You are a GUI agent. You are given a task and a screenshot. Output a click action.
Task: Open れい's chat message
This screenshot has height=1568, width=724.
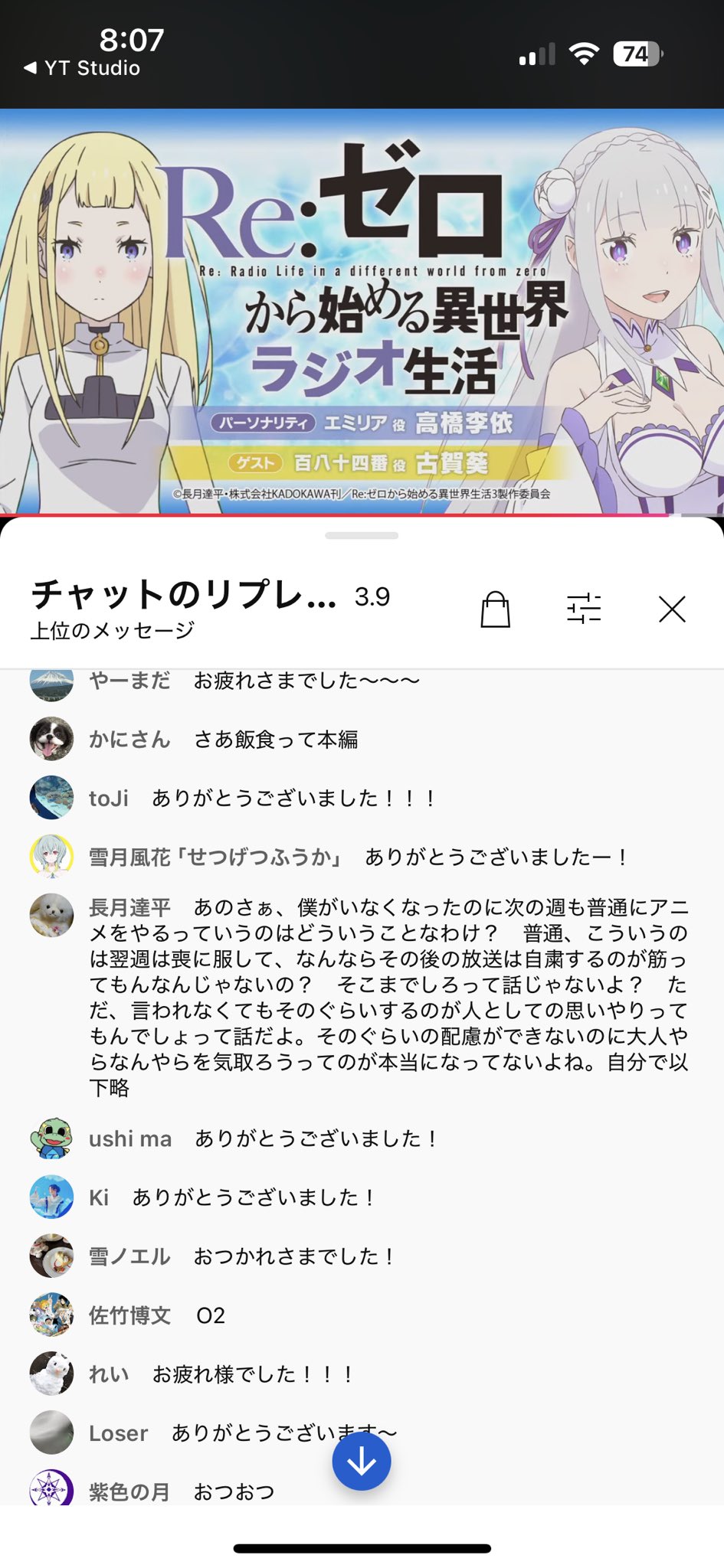[362, 1374]
